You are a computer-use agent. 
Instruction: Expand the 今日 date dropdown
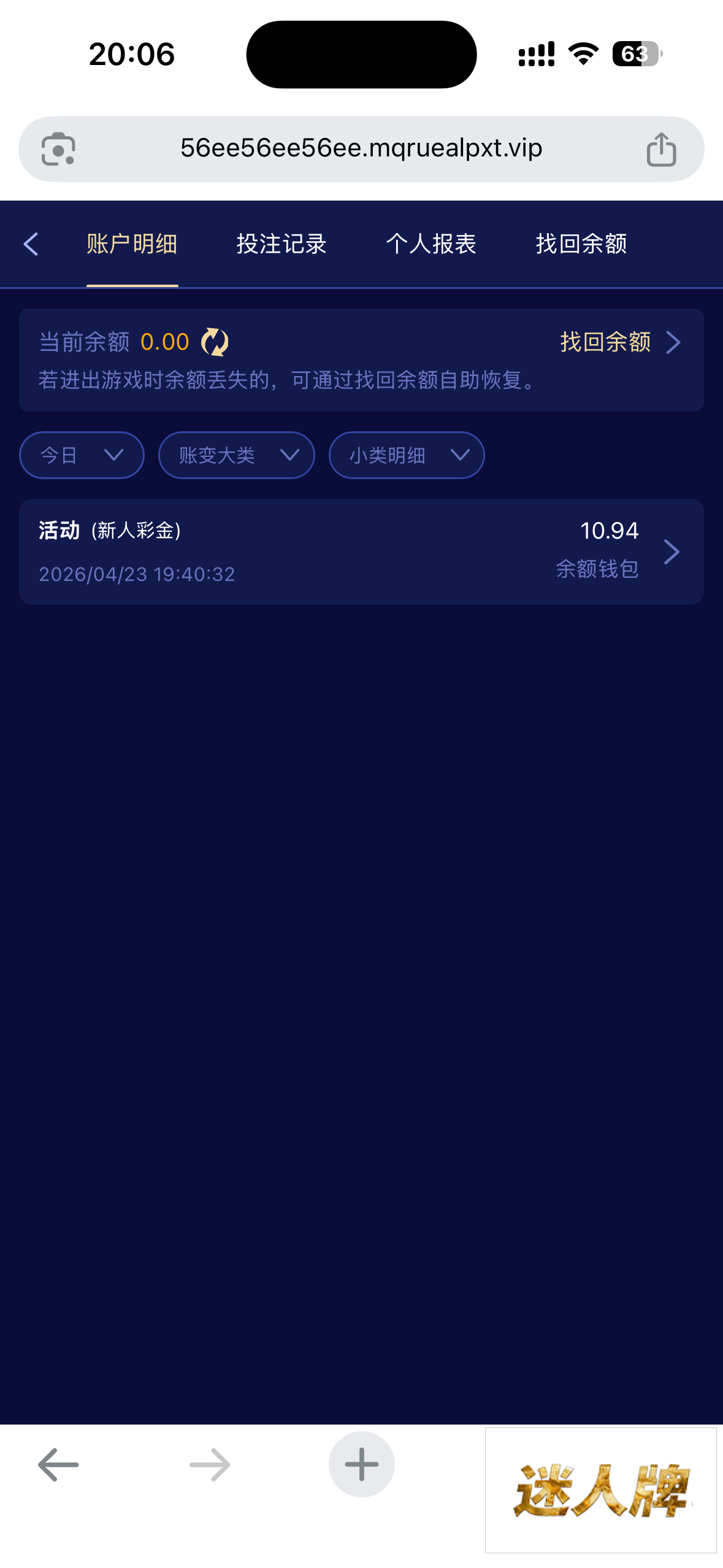tap(82, 455)
